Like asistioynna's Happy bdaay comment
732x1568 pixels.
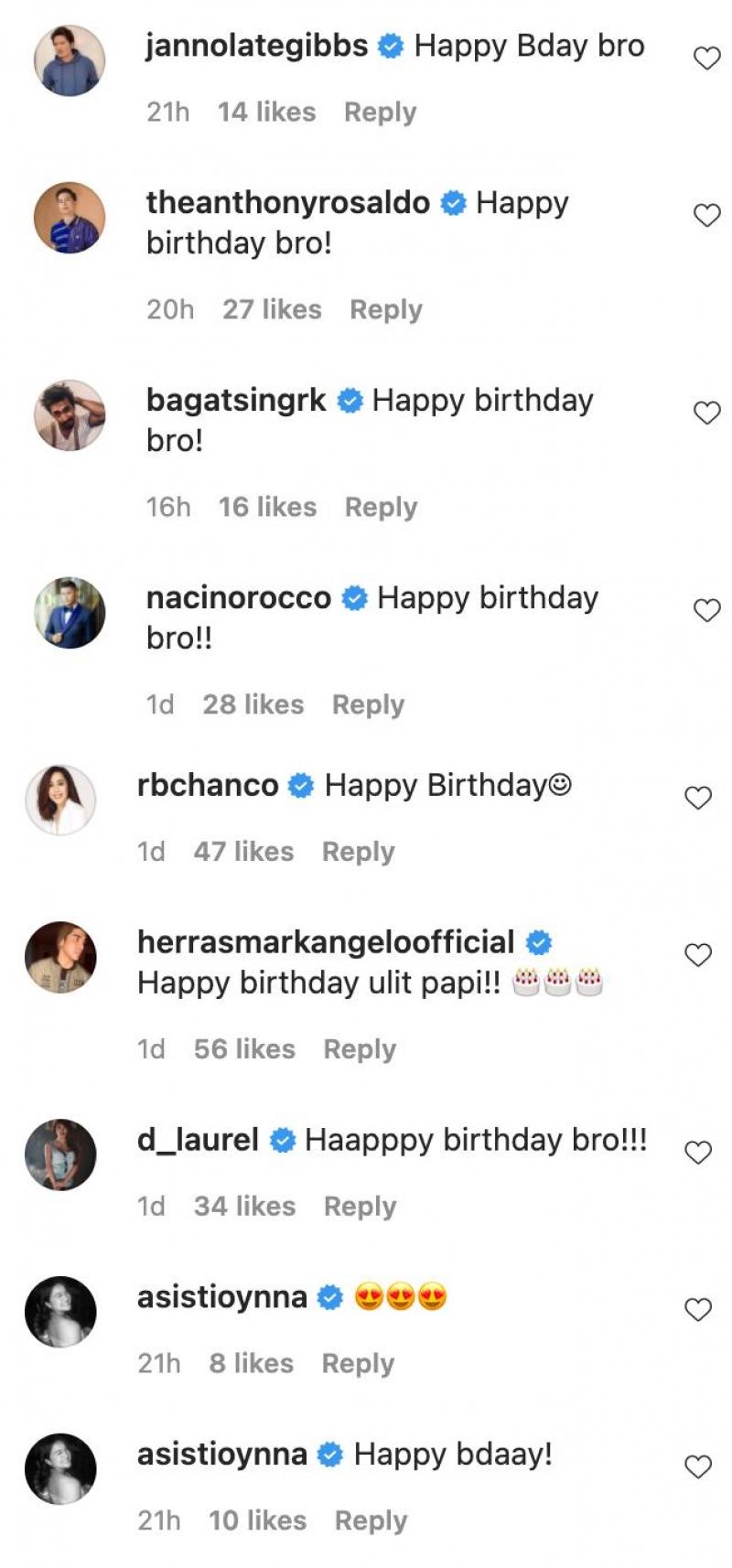pyautogui.click(x=697, y=1467)
